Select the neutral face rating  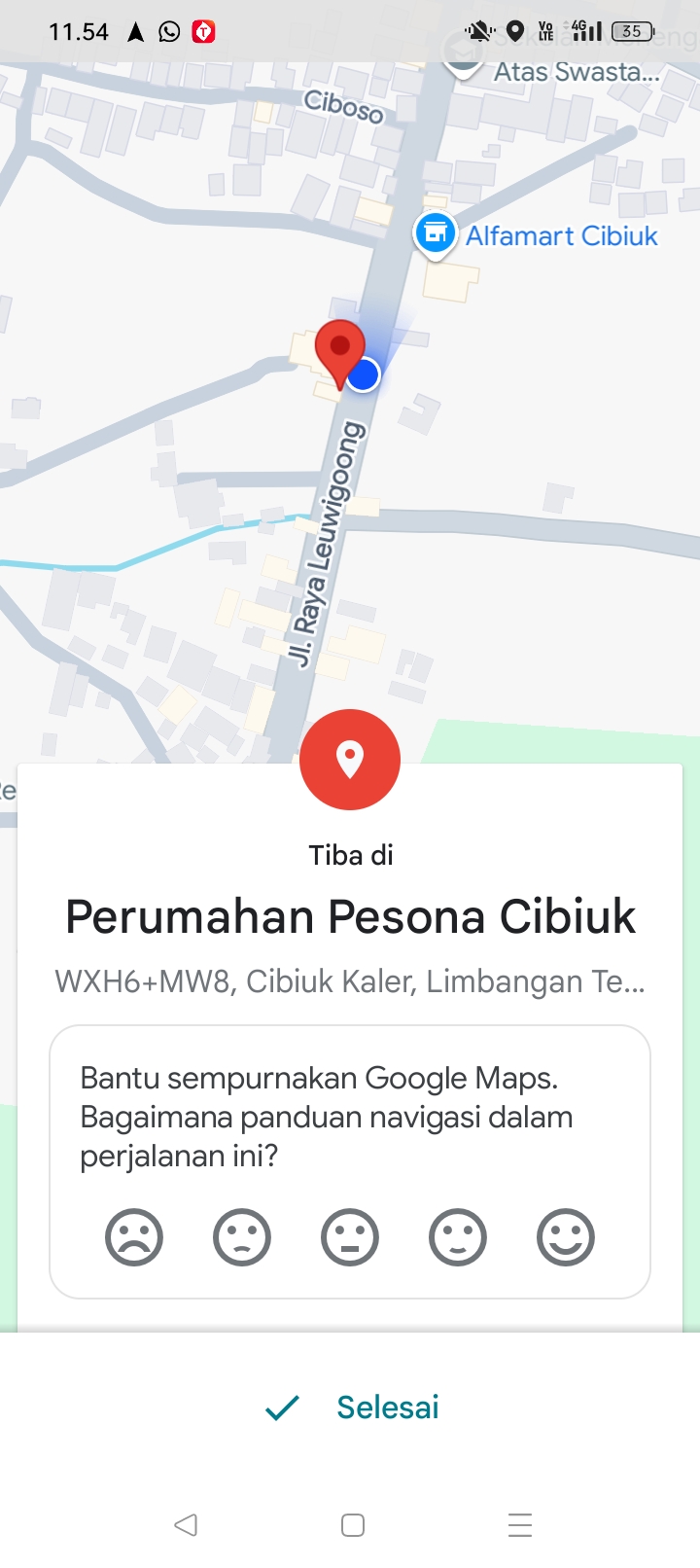(350, 1237)
